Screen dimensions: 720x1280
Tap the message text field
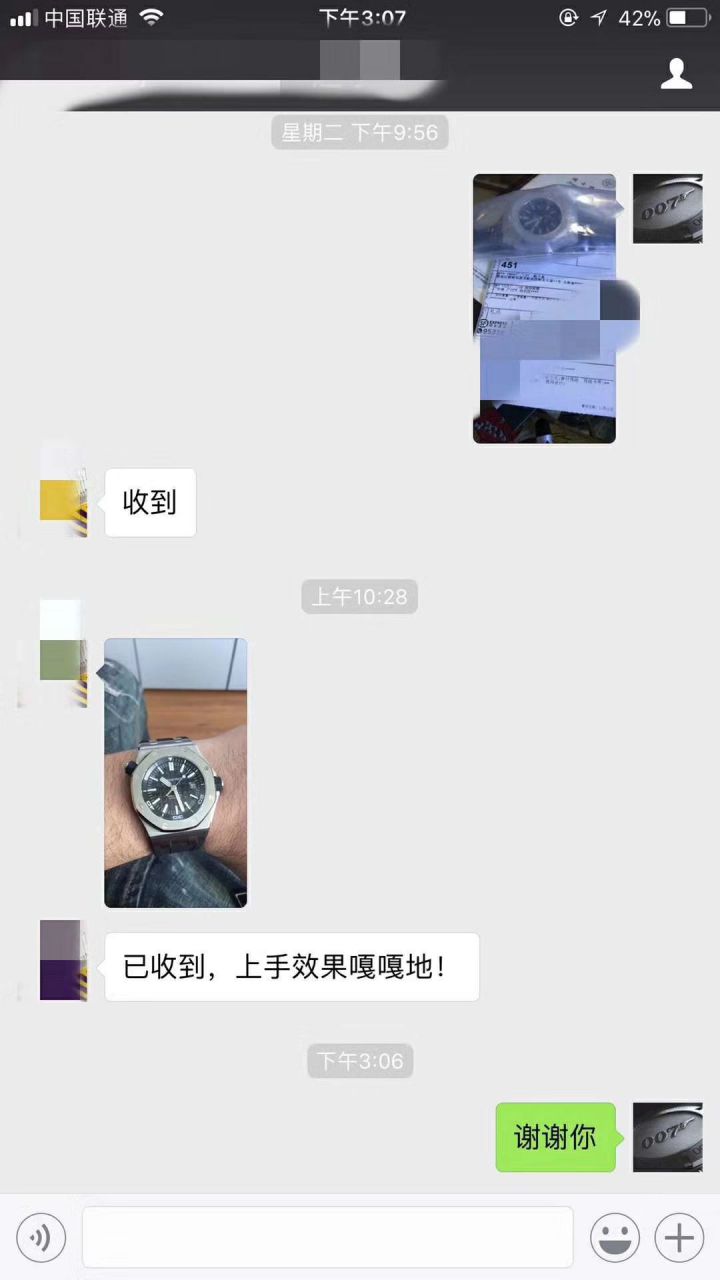[x=327, y=1238]
